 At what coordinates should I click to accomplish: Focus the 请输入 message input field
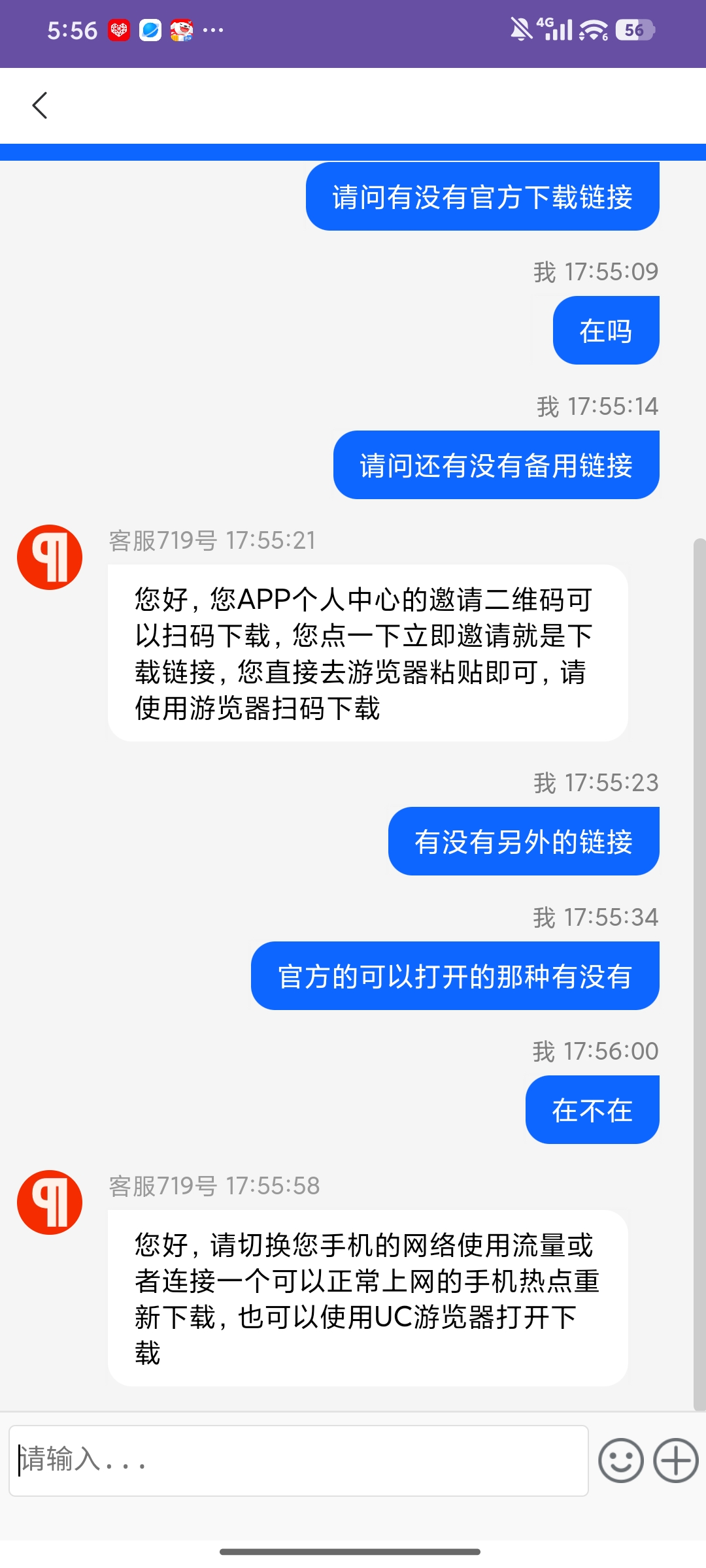298,1460
